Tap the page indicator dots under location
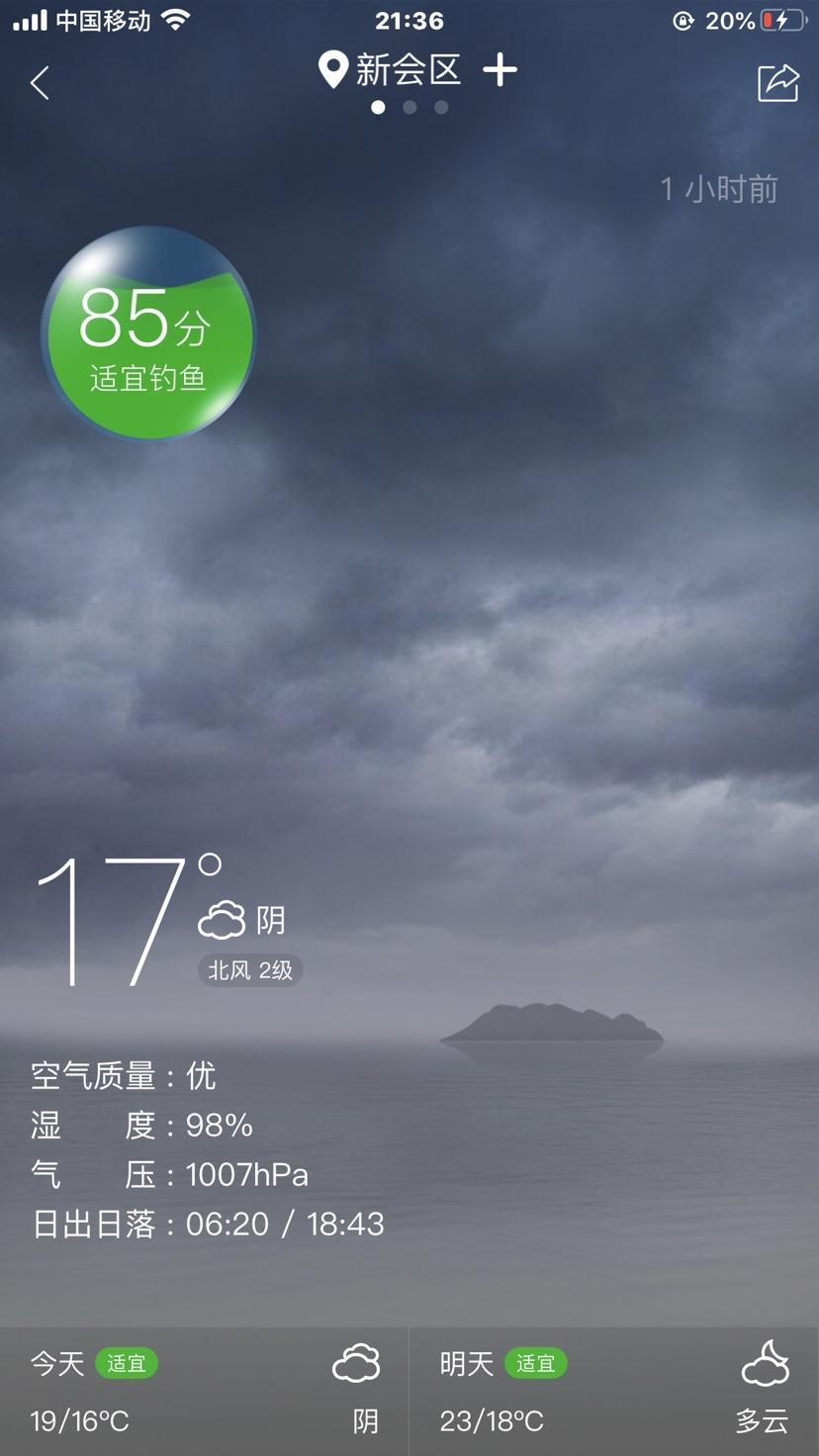This screenshot has width=819, height=1456. tap(409, 108)
